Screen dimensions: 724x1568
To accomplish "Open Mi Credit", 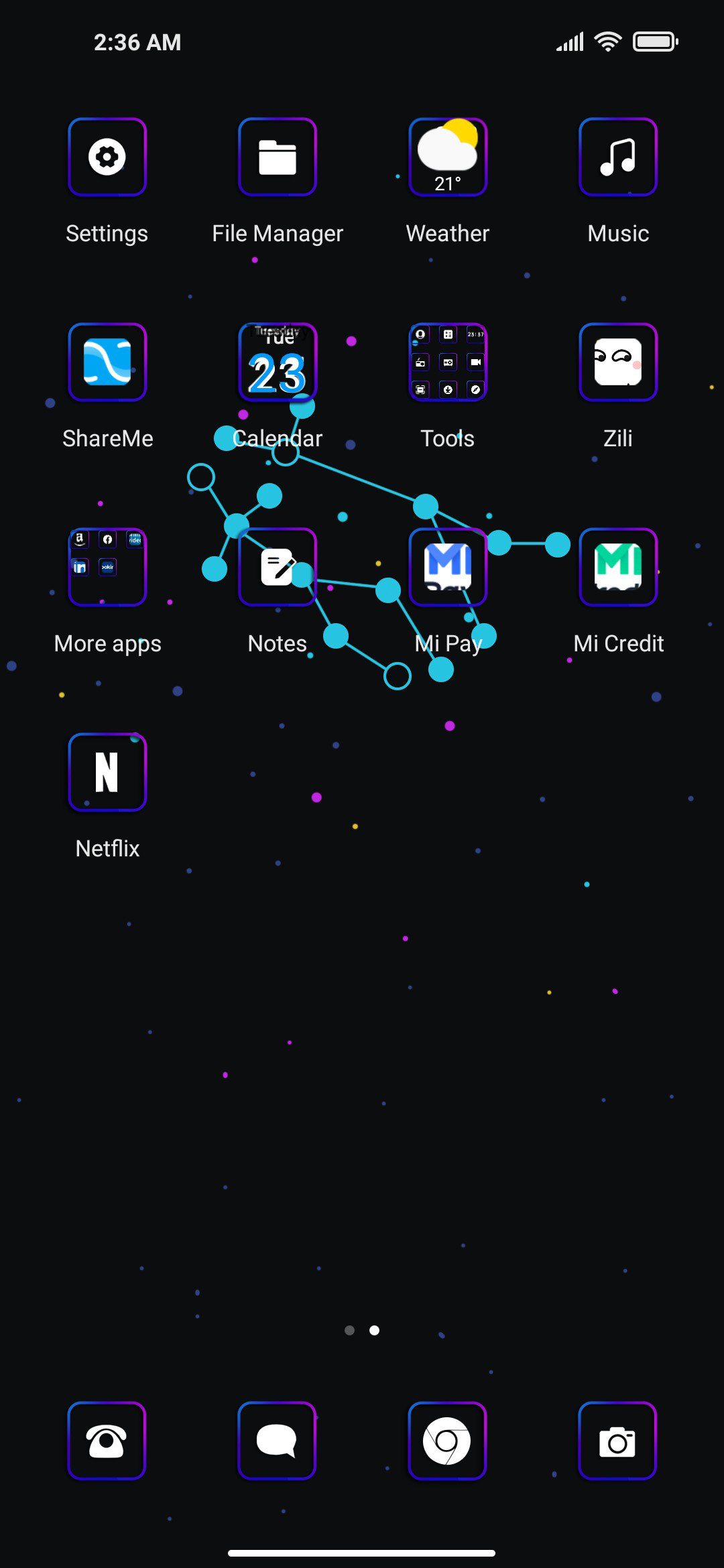I will (618, 568).
